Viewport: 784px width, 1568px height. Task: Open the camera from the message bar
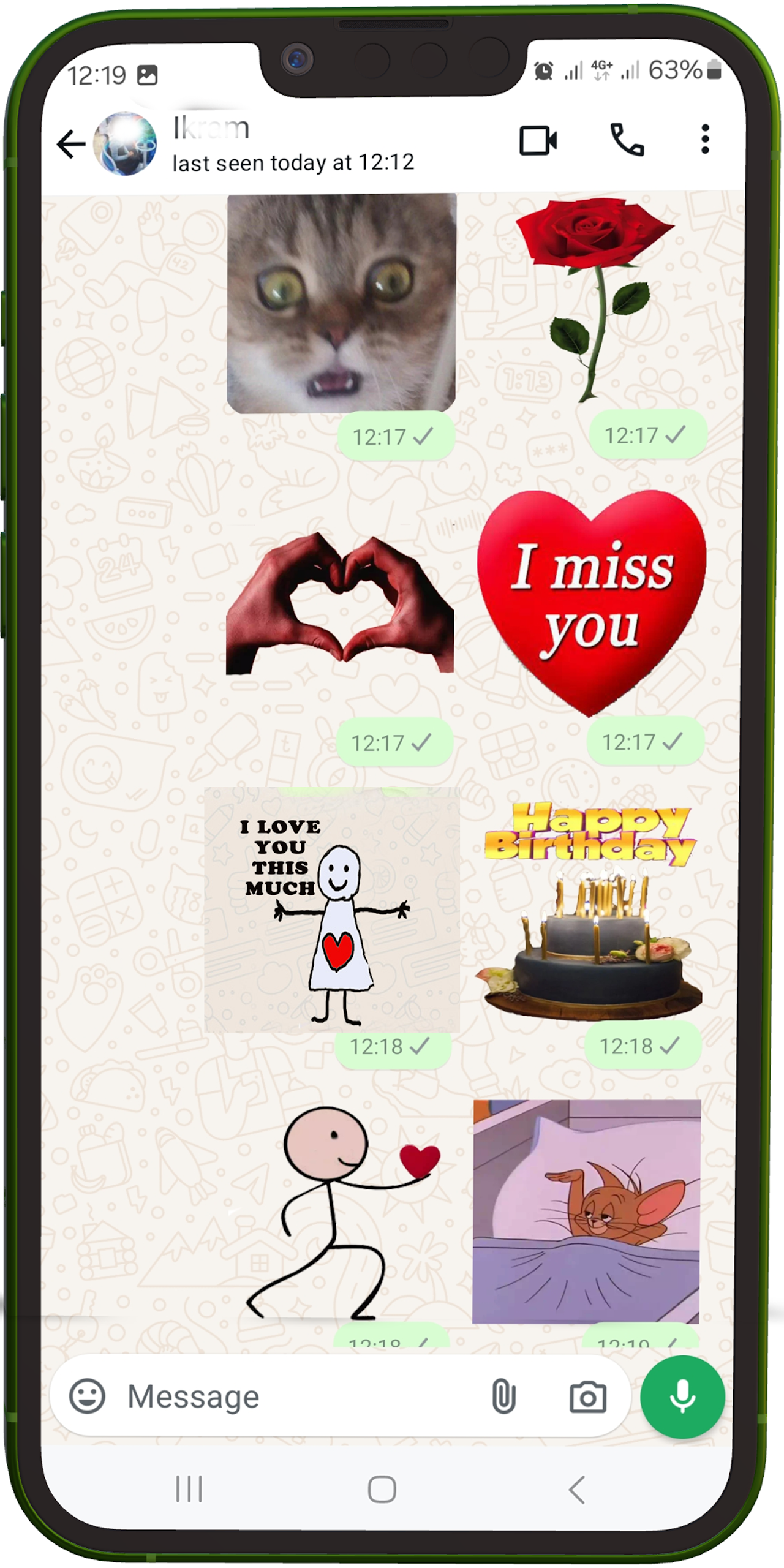(x=587, y=1396)
